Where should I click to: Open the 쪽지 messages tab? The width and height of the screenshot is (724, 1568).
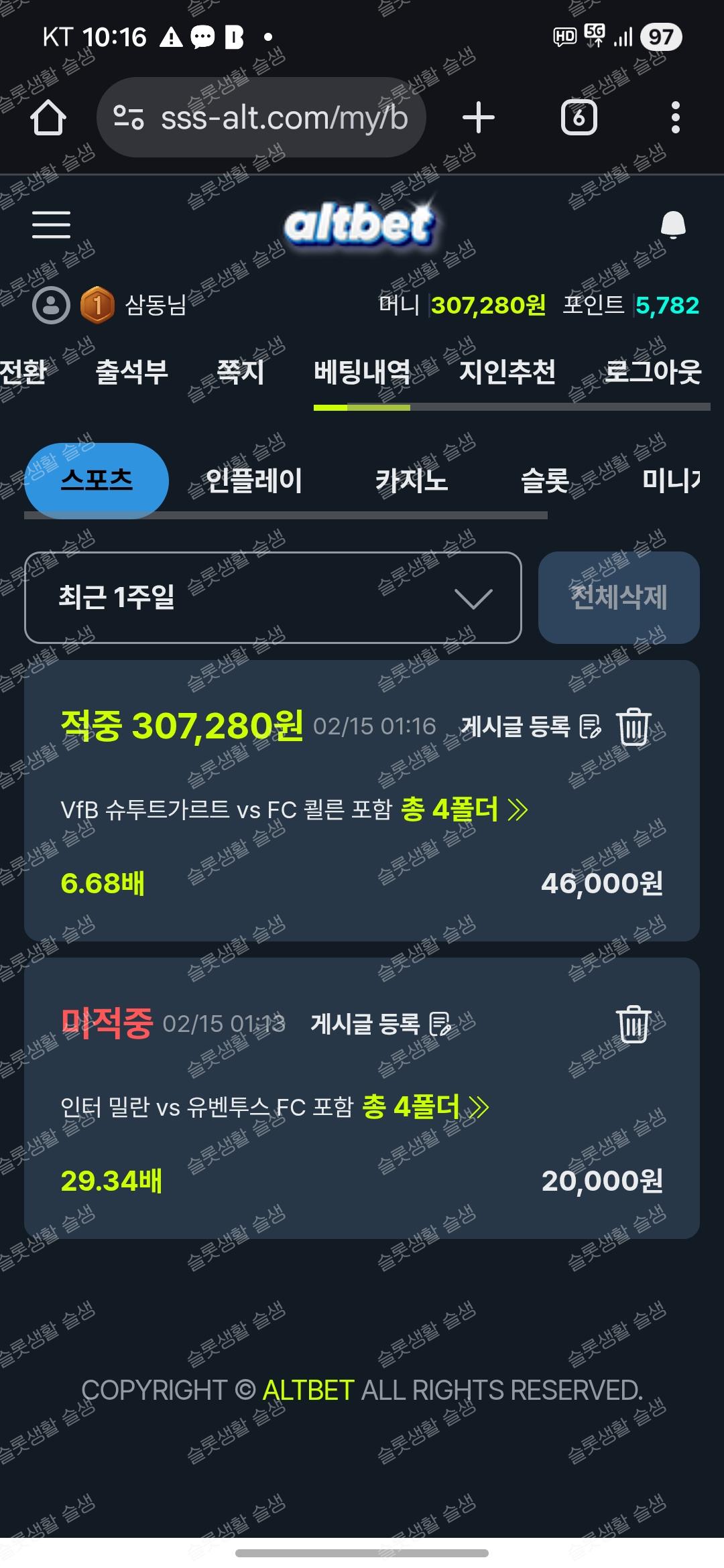pyautogui.click(x=240, y=372)
